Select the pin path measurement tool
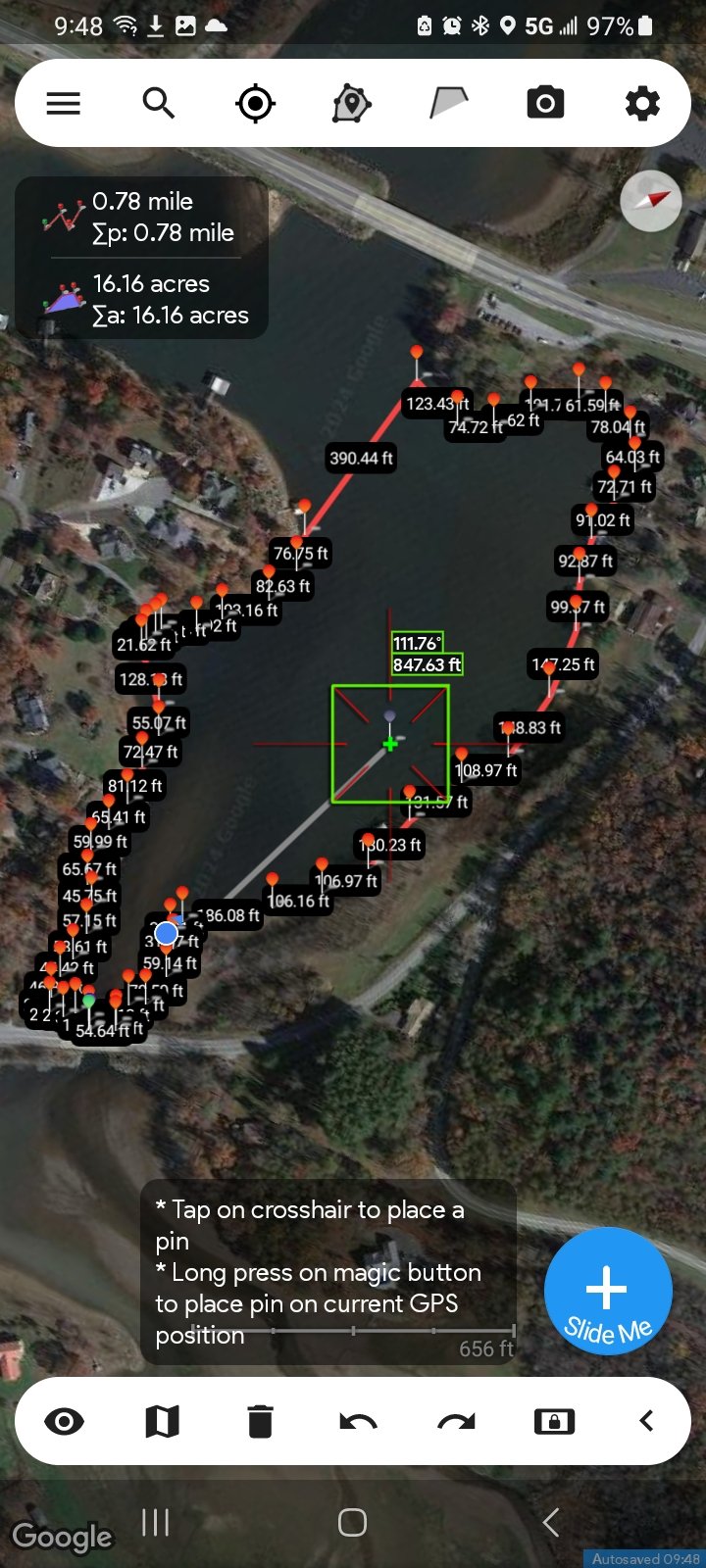706x1568 pixels. pos(351,103)
